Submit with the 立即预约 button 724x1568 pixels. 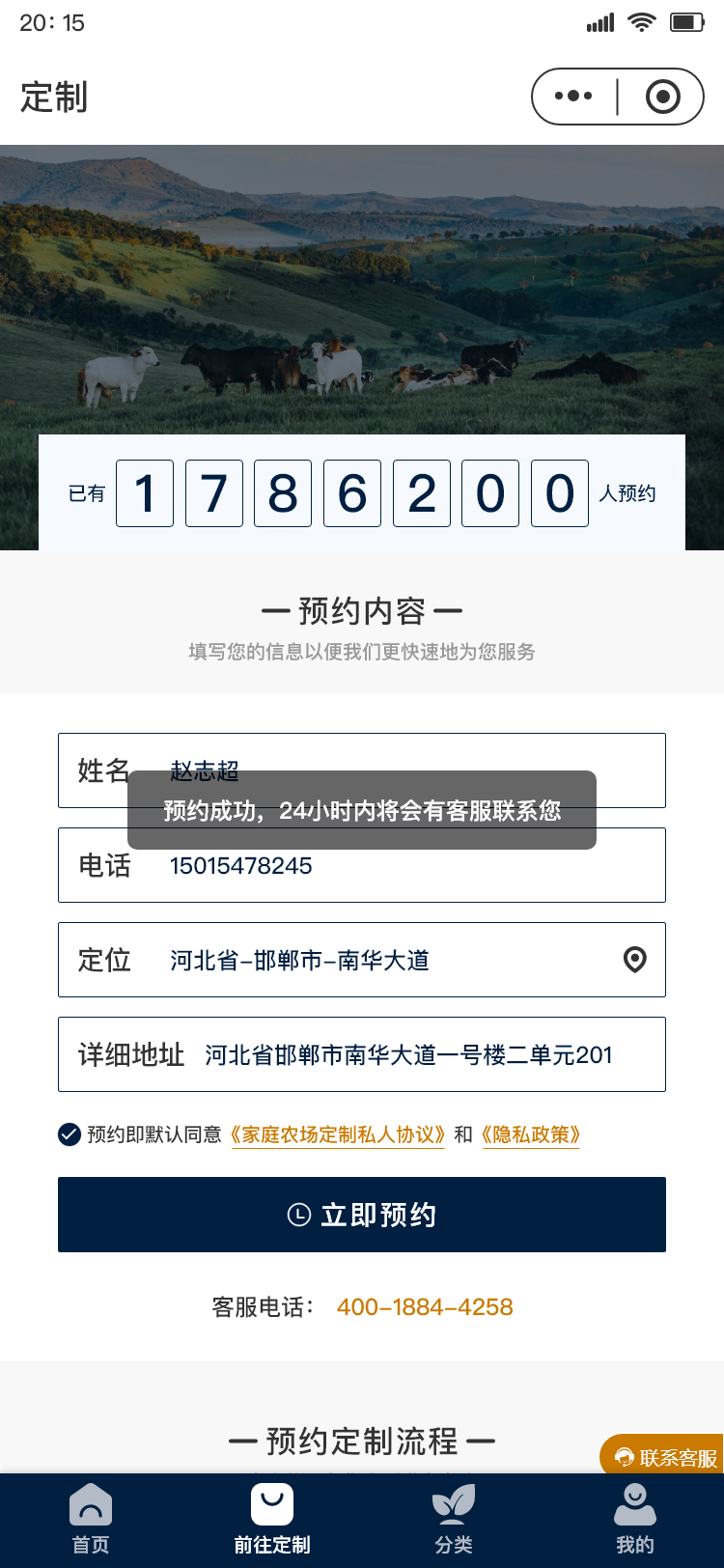[x=362, y=1215]
